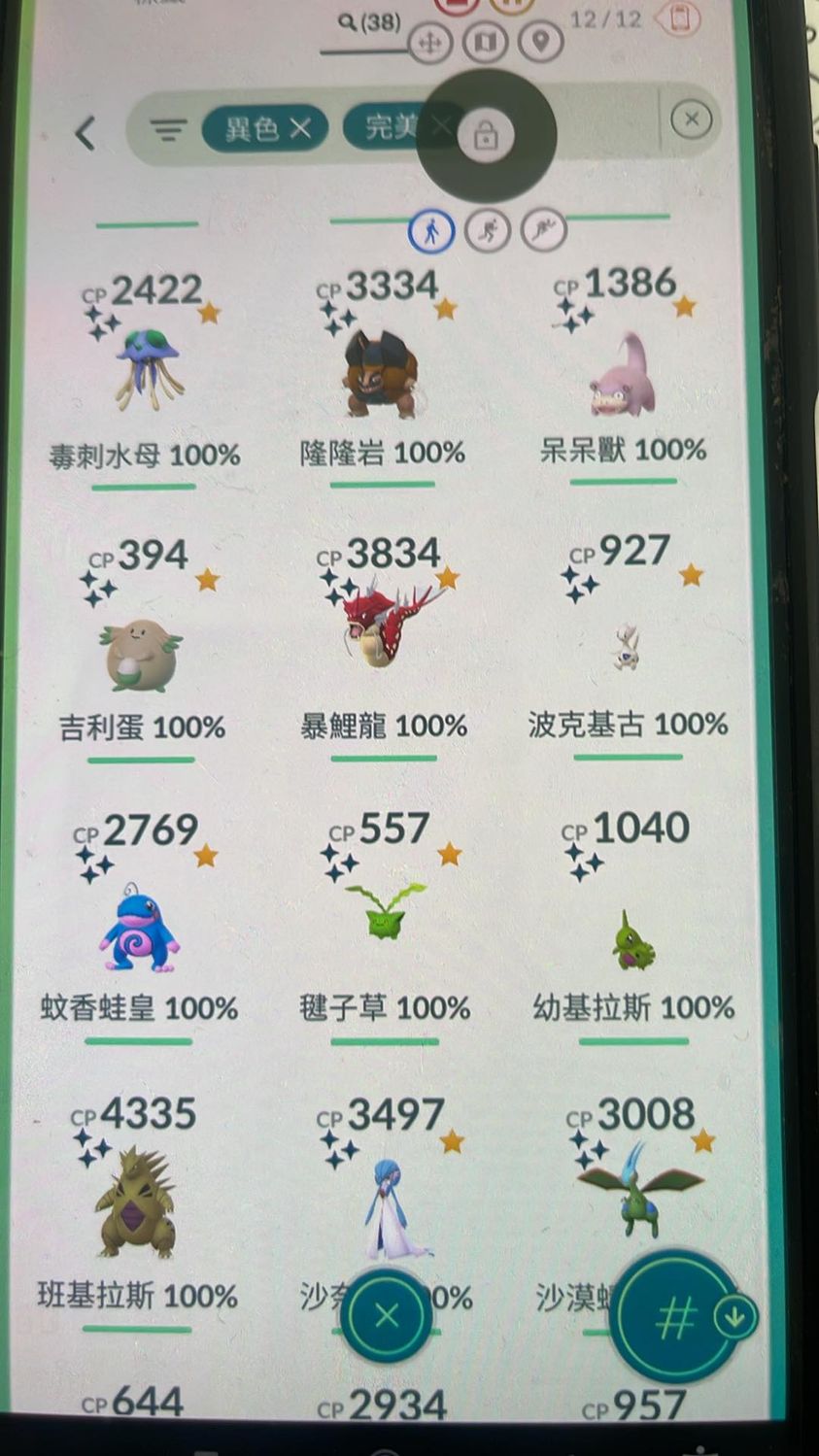Screen dimensions: 819x1456
Task: Clear the entire search filter
Action: tap(691, 119)
